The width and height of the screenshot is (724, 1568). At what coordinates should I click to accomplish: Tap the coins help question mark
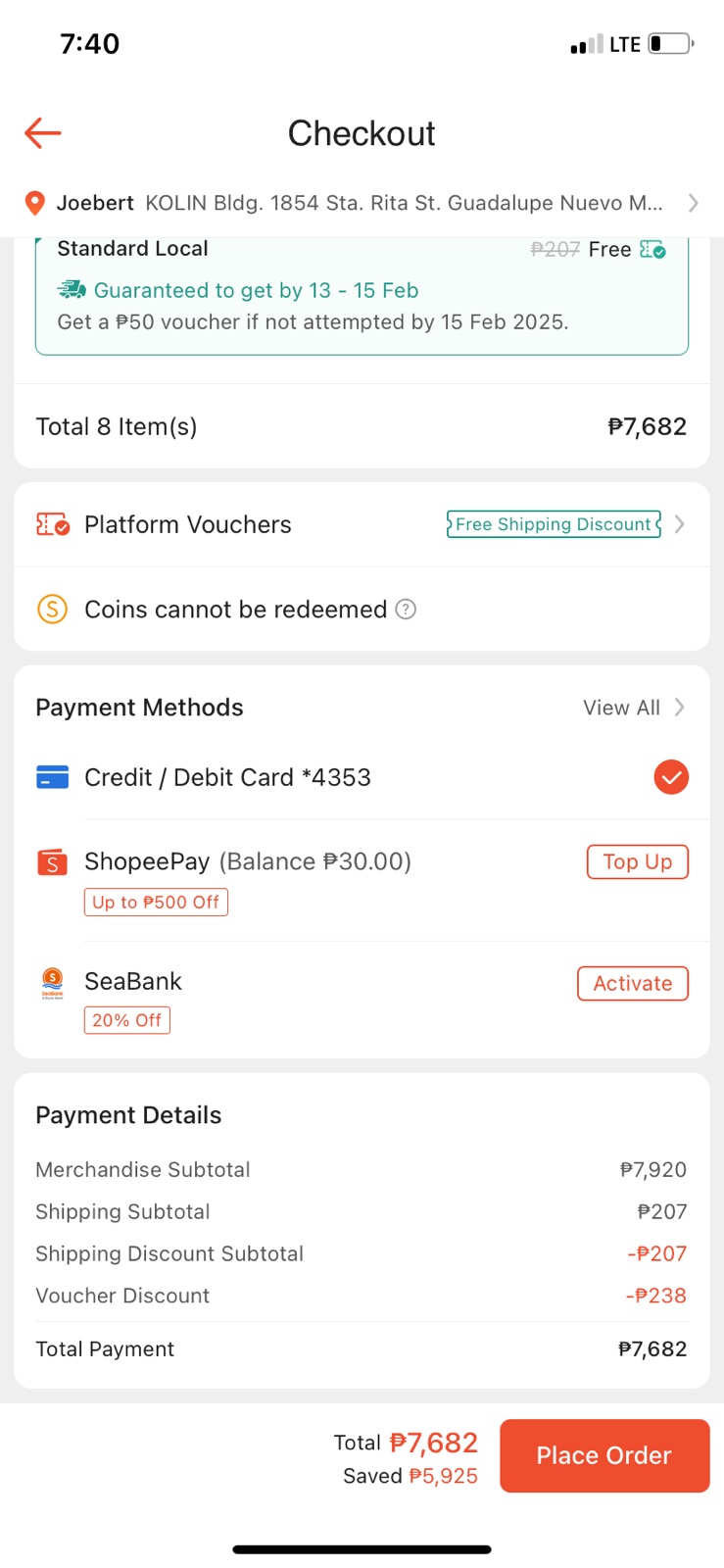[406, 610]
